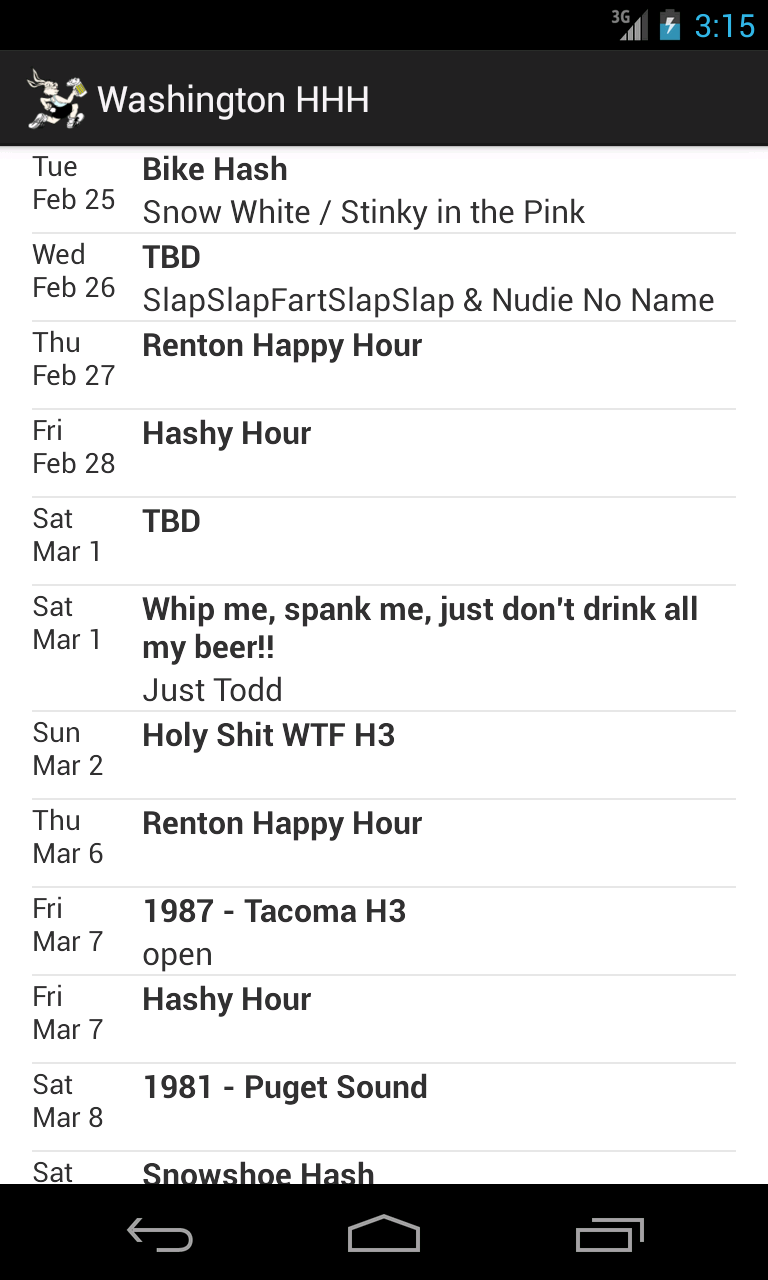This screenshot has width=768, height=1280.
Task: Open Renton Happy Hour on Thu Mar 6
Action: click(x=384, y=843)
